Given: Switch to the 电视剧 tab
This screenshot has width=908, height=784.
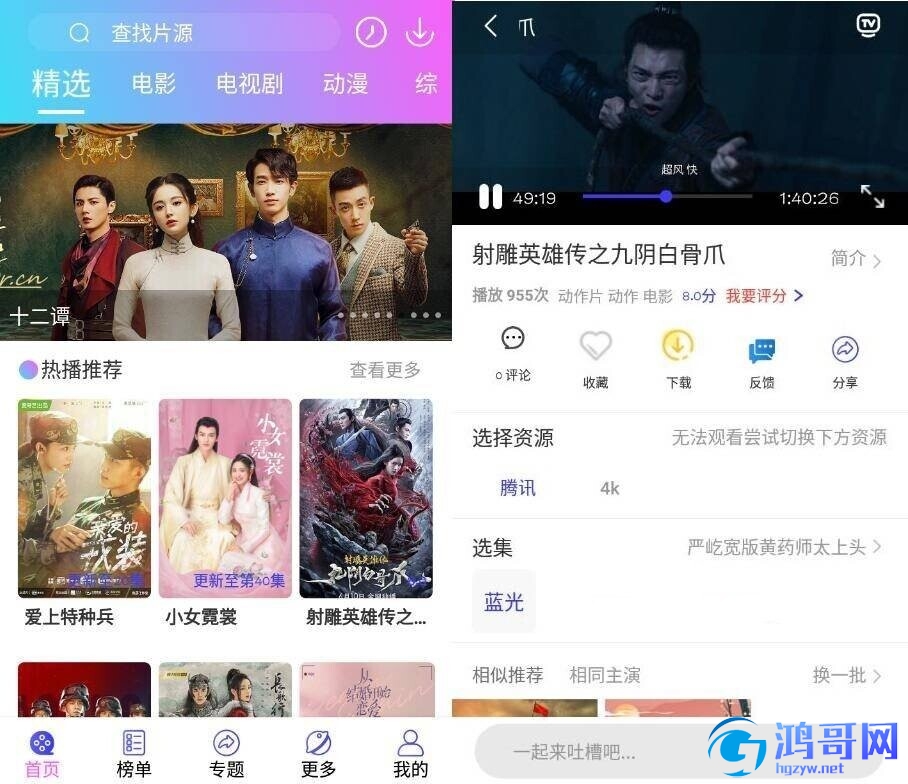Looking at the screenshot, I should pyautogui.click(x=249, y=84).
